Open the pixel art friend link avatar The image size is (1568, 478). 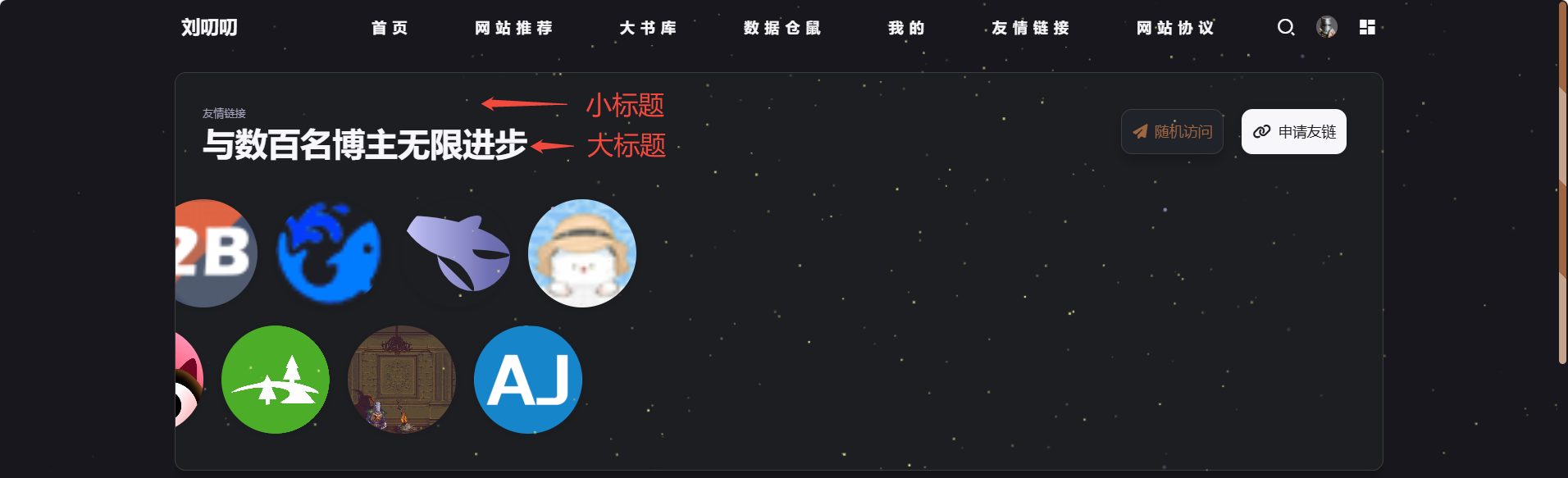[402, 380]
